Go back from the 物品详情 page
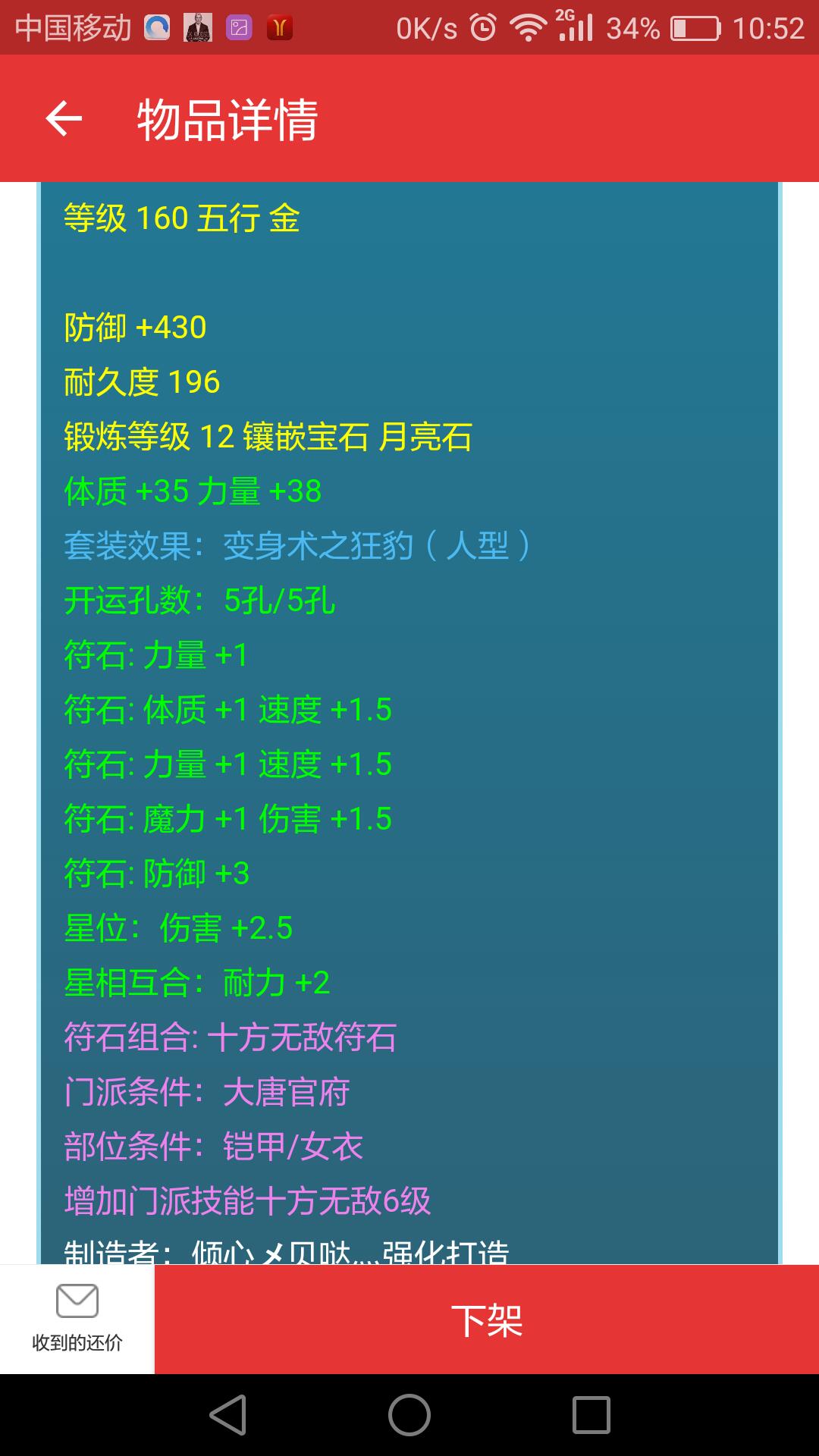 tap(64, 119)
